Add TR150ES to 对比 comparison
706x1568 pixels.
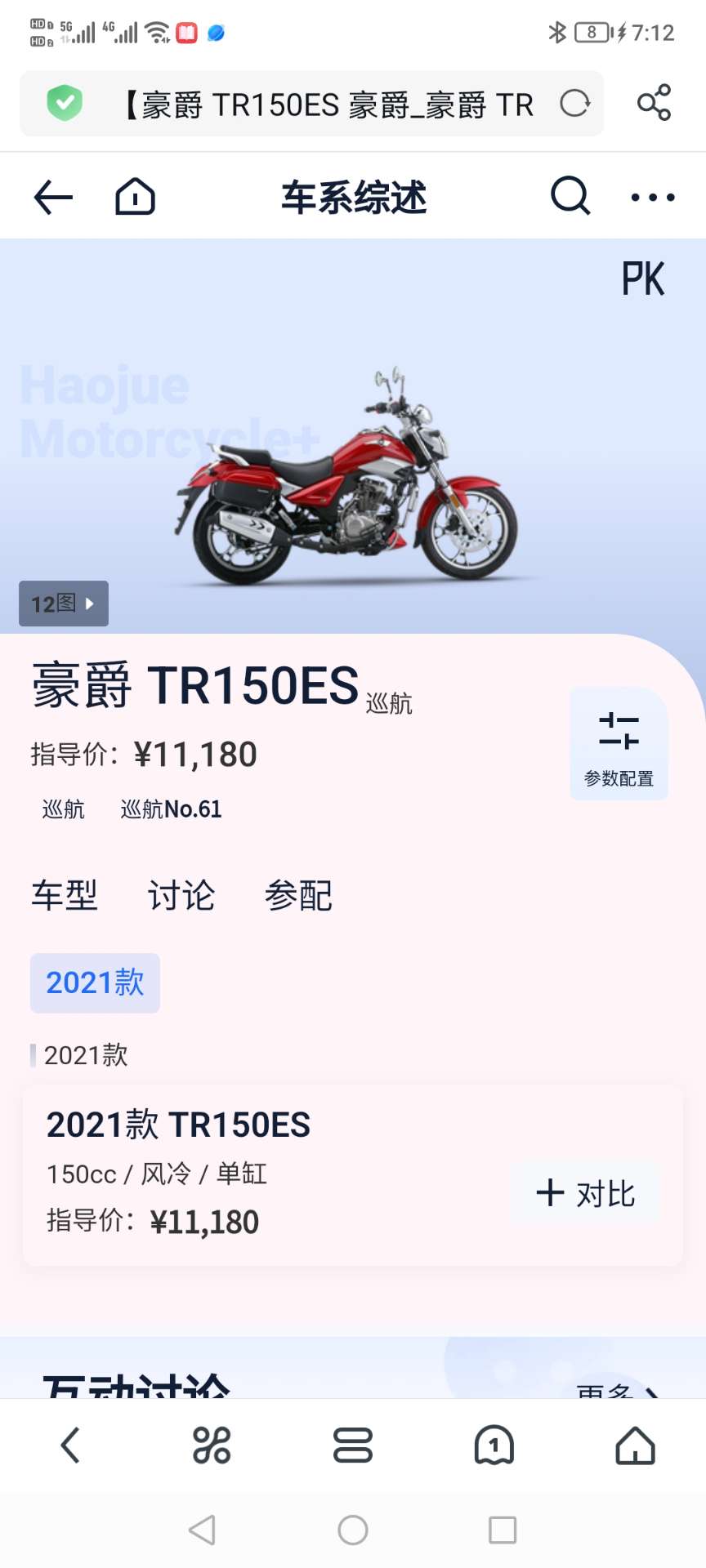tap(585, 1193)
